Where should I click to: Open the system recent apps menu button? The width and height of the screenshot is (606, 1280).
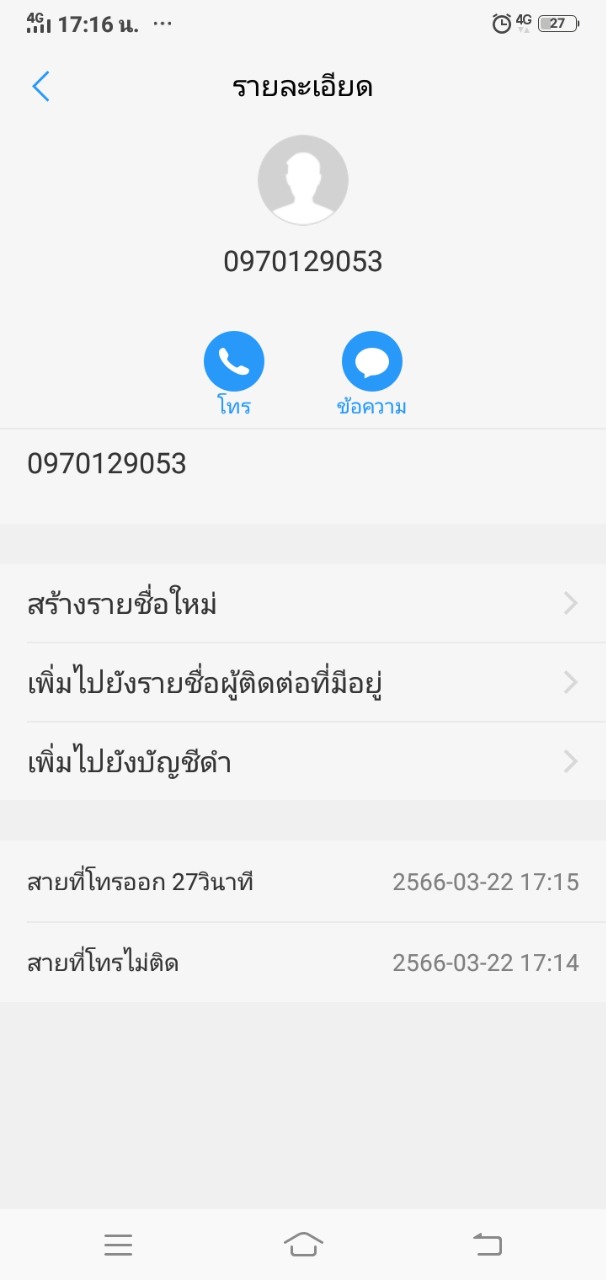click(118, 1244)
